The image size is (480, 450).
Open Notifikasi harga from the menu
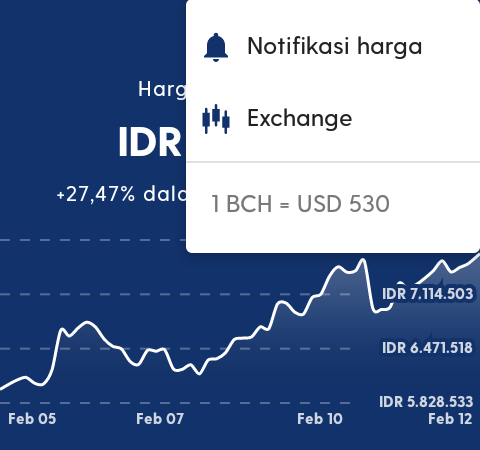click(333, 46)
